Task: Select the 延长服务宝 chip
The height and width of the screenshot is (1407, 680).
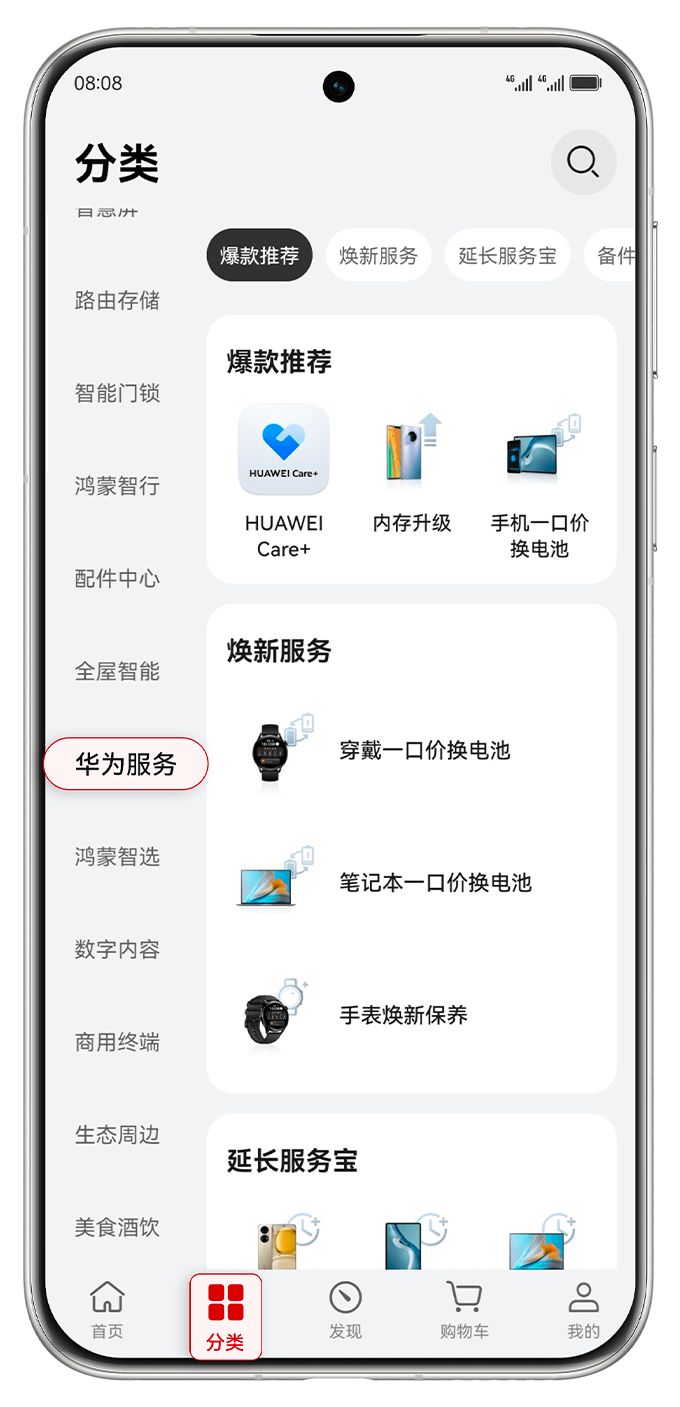Action: (507, 255)
